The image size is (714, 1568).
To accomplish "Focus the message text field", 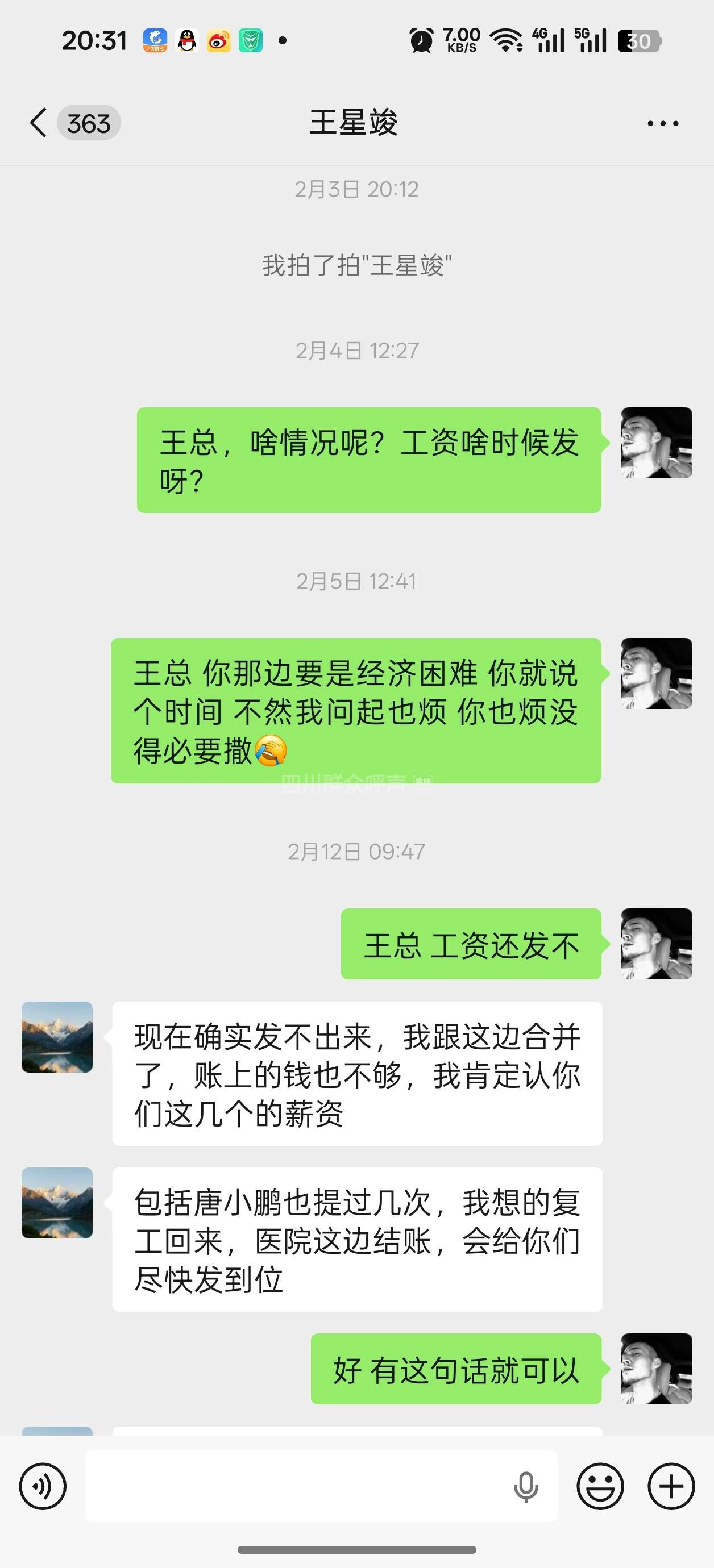I will [292, 1486].
